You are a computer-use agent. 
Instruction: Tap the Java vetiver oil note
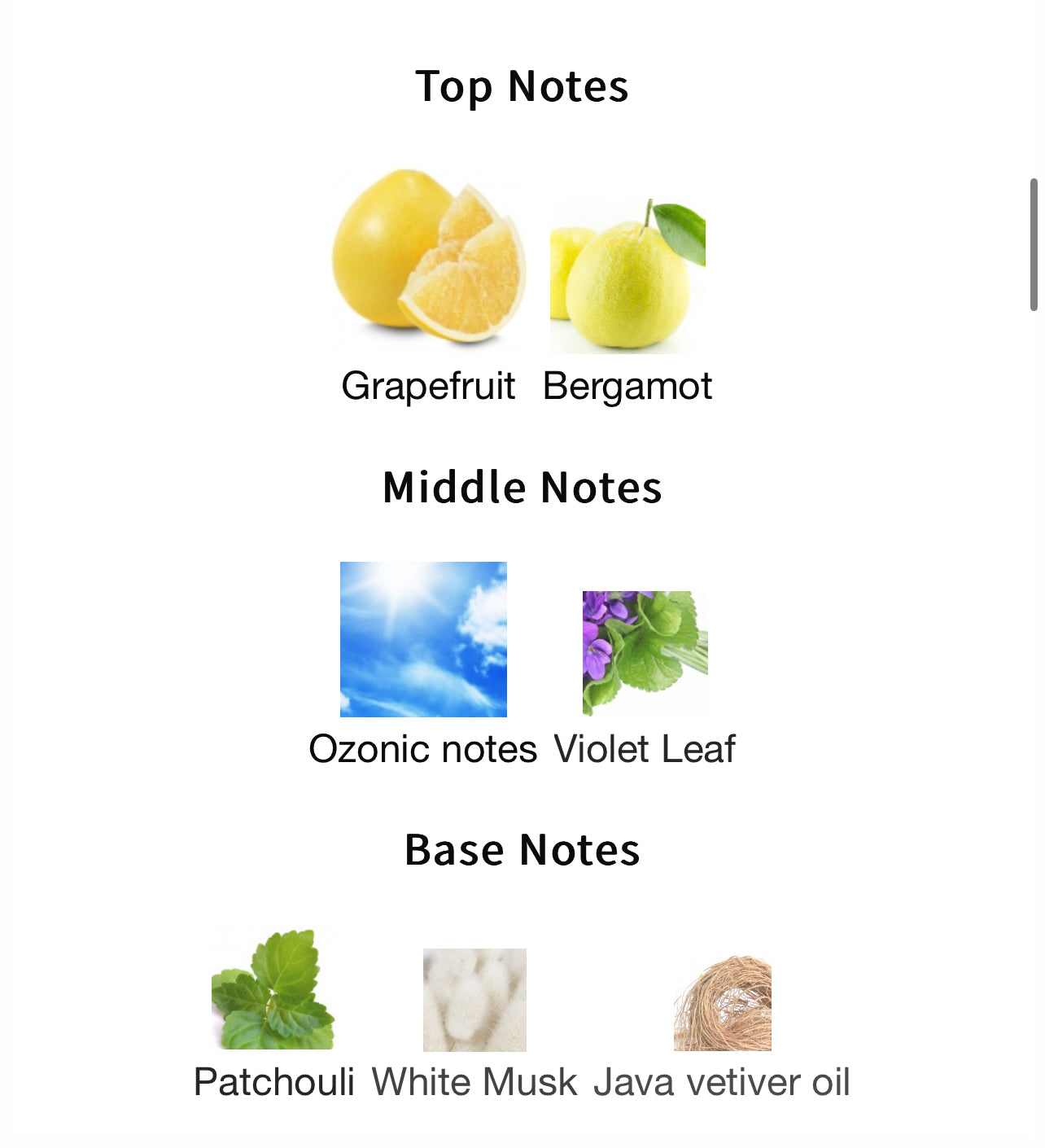click(722, 1004)
